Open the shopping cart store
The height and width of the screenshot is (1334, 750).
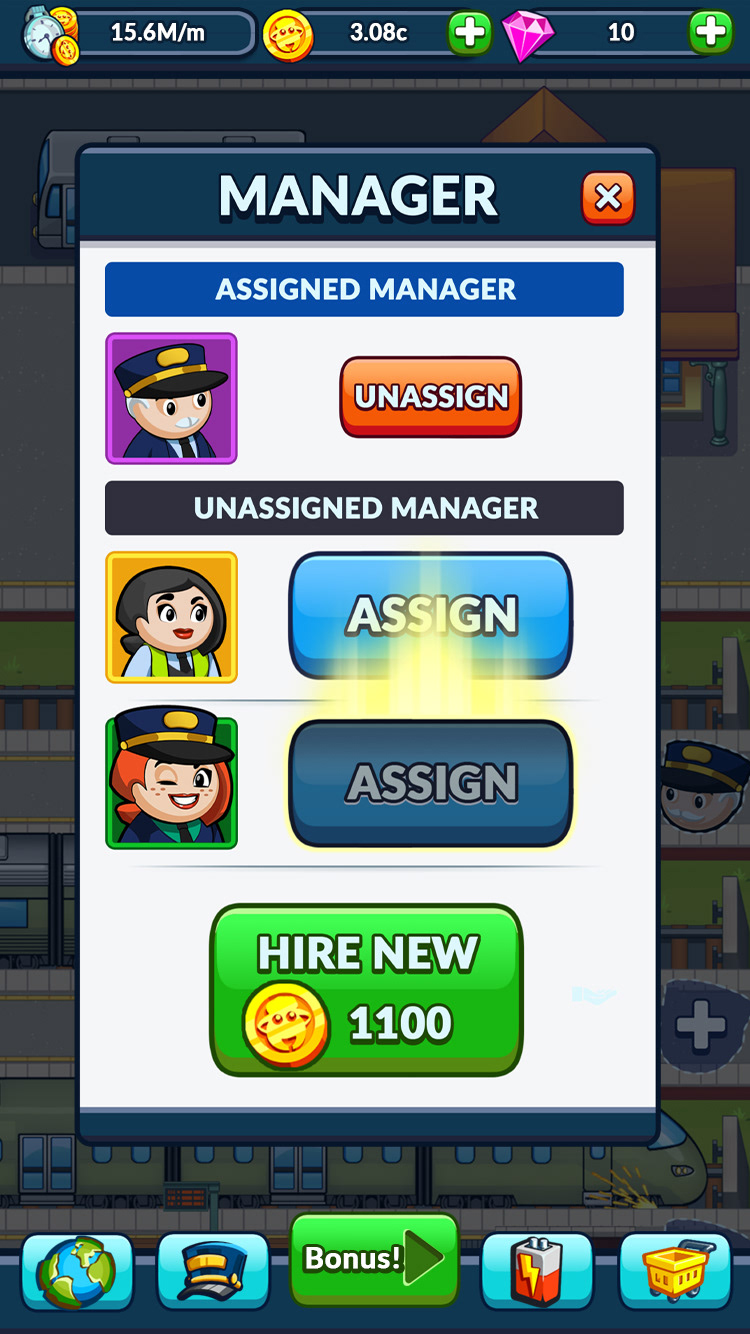[675, 1271]
